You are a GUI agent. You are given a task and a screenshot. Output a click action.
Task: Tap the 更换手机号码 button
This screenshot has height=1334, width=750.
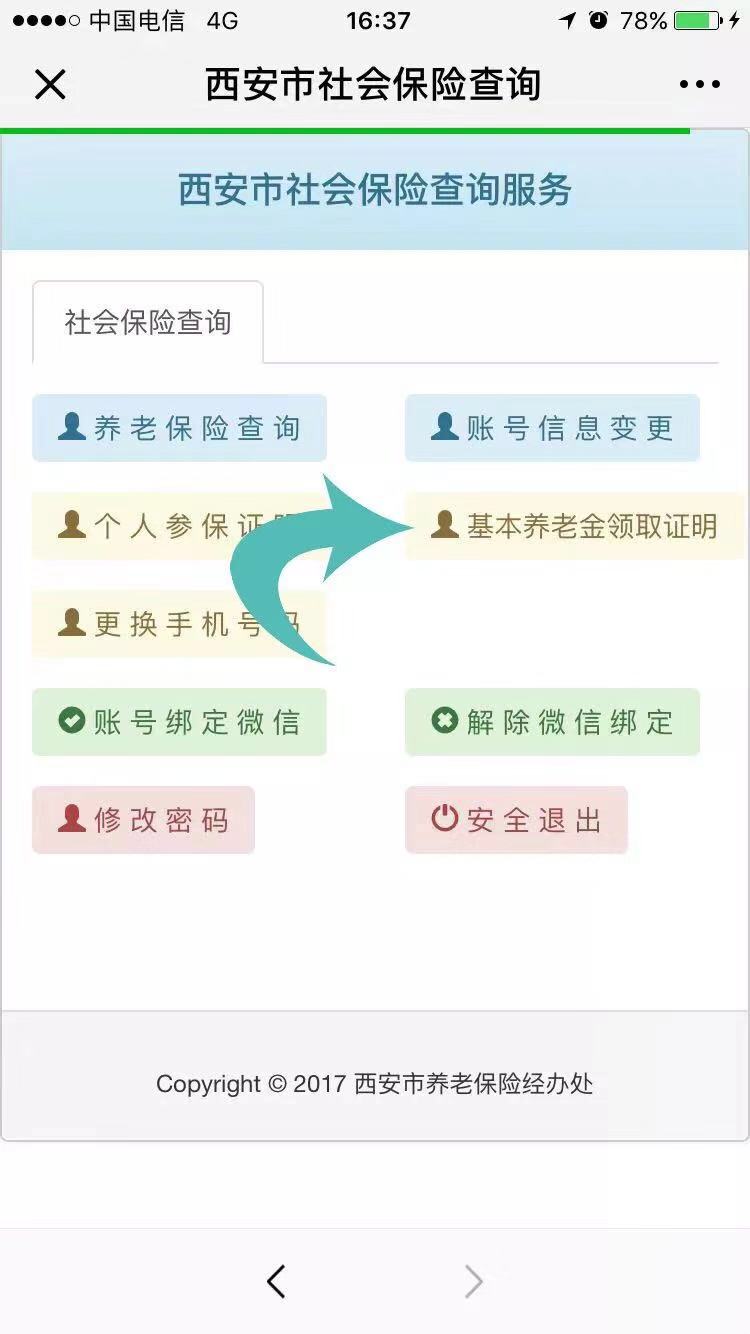(130, 623)
